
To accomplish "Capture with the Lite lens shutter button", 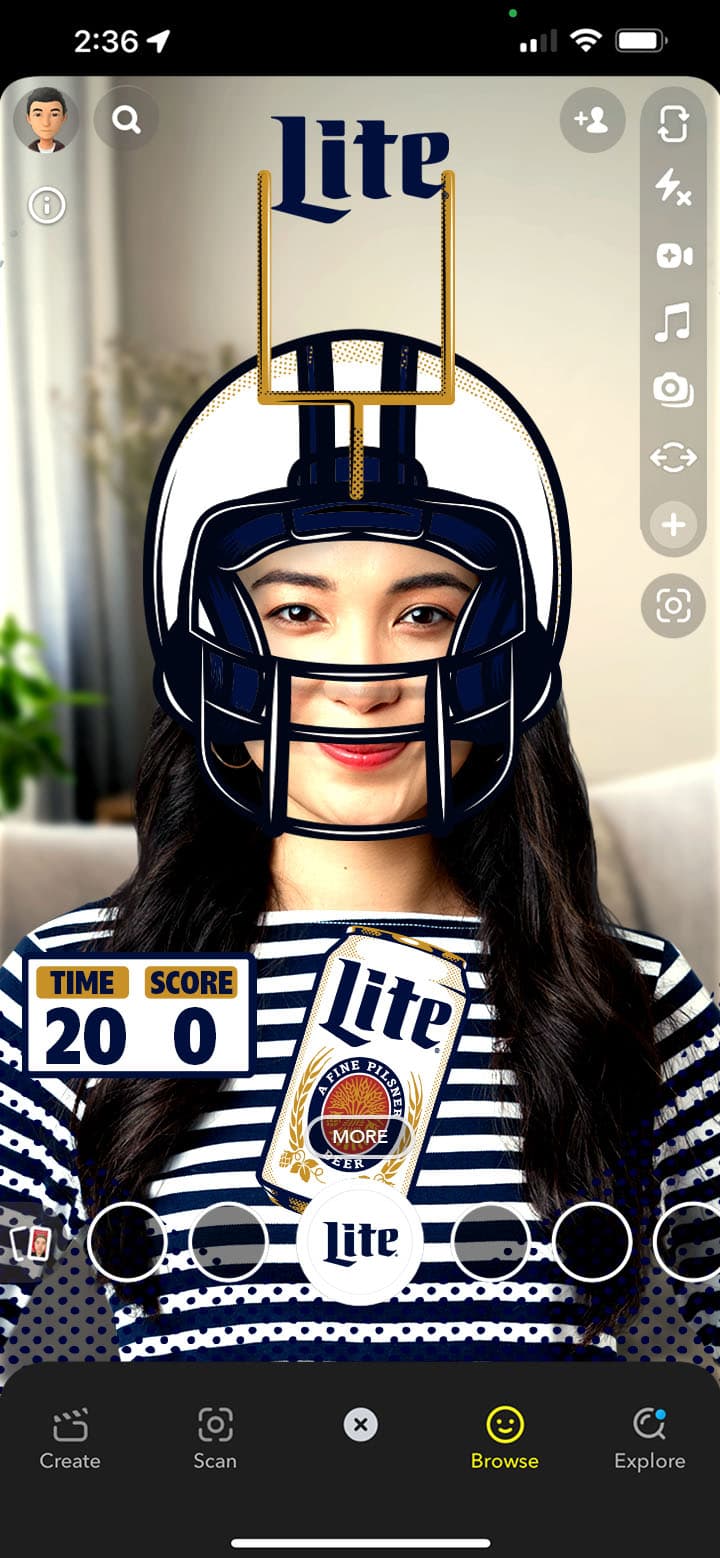I will point(360,1241).
